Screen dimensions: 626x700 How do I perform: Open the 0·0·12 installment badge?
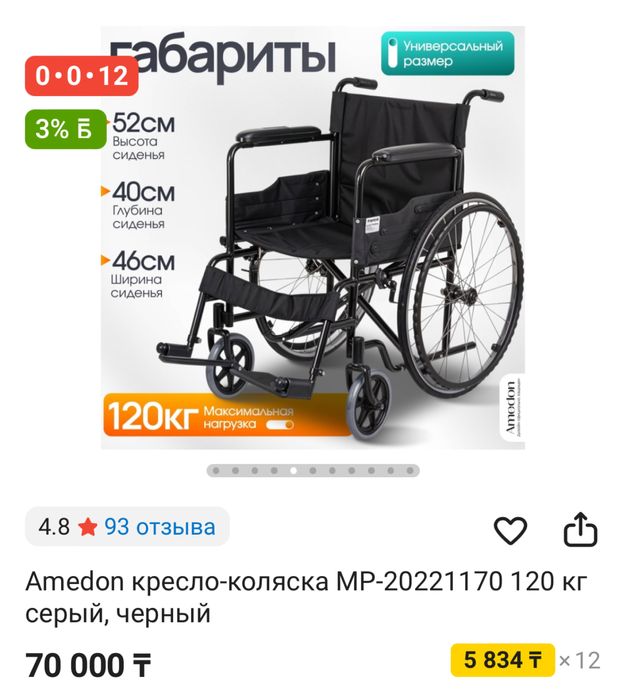click(x=82, y=76)
